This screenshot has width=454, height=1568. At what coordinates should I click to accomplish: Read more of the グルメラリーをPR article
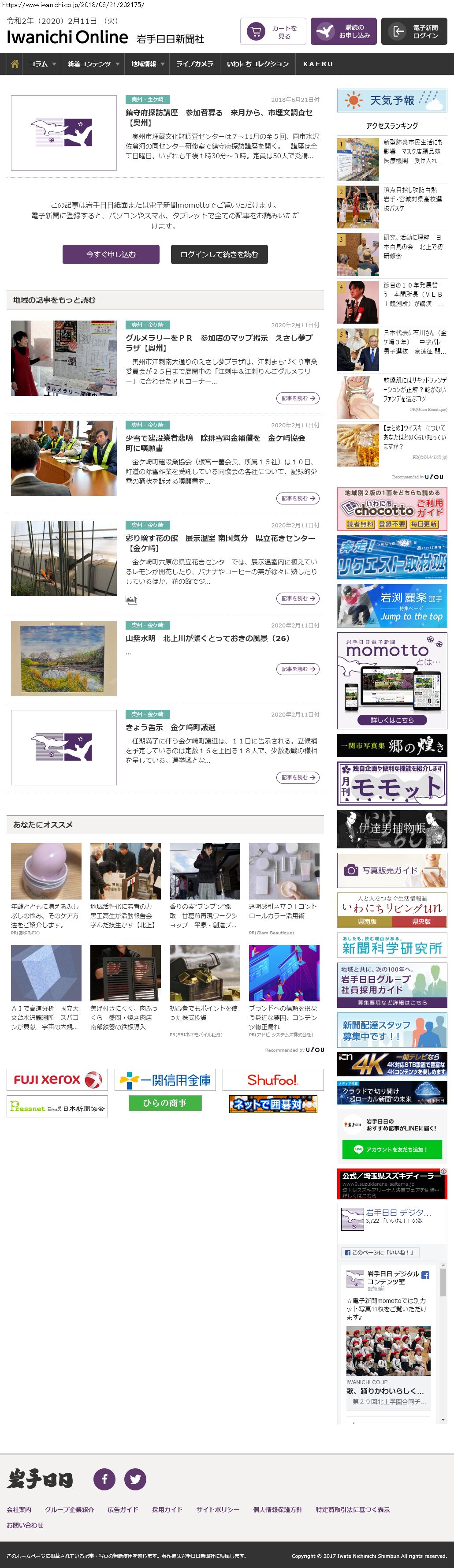(298, 398)
